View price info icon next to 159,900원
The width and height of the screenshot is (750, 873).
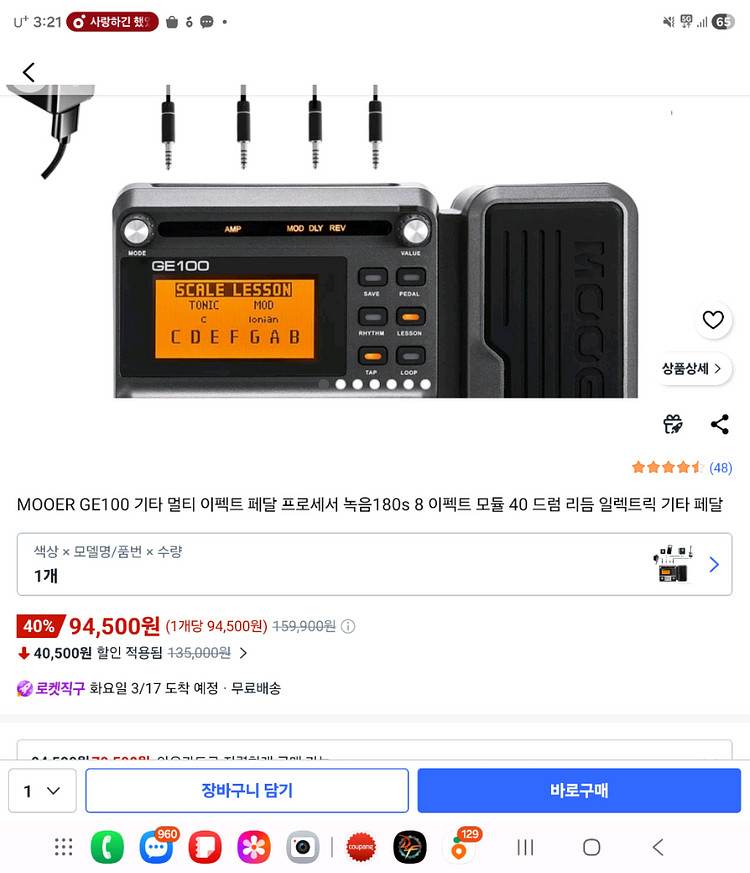[x=348, y=627]
